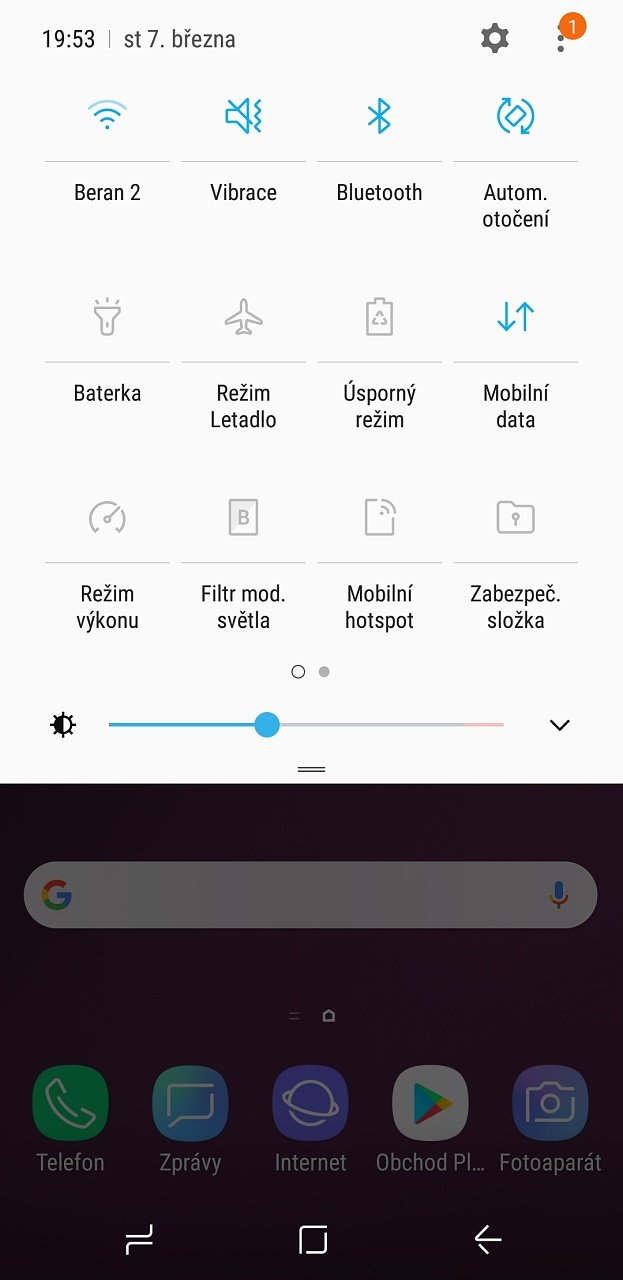Disable Mobilní data
The height and width of the screenshot is (1280, 623).
515,317
